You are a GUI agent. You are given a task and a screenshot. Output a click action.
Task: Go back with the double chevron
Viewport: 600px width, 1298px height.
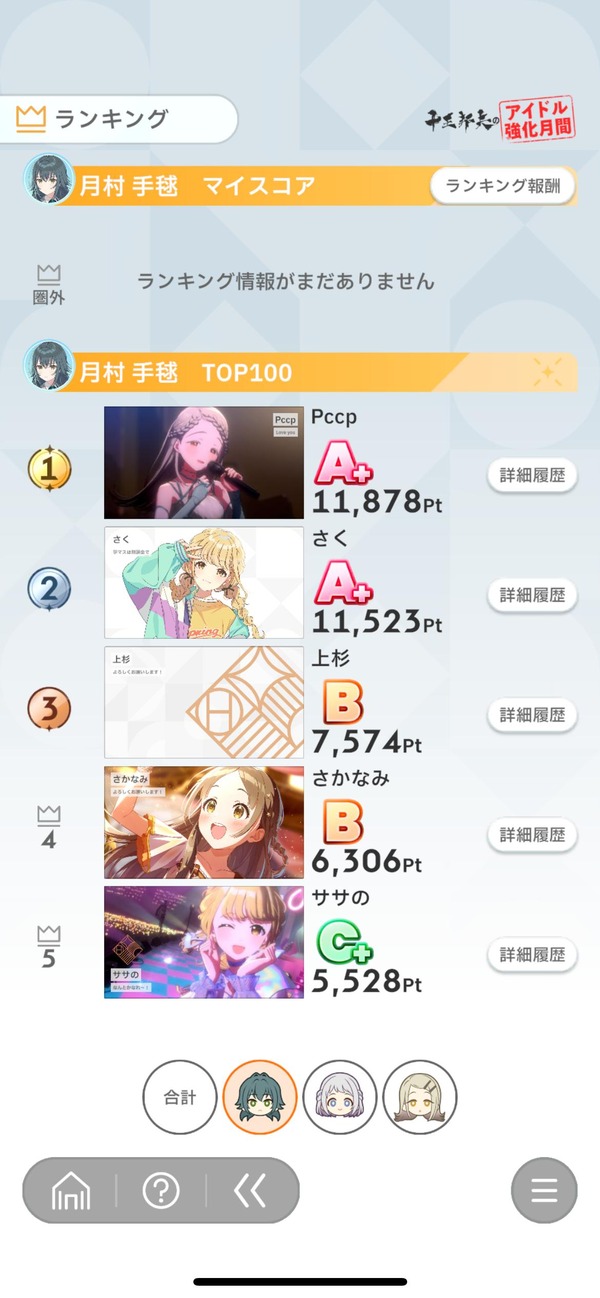250,1190
